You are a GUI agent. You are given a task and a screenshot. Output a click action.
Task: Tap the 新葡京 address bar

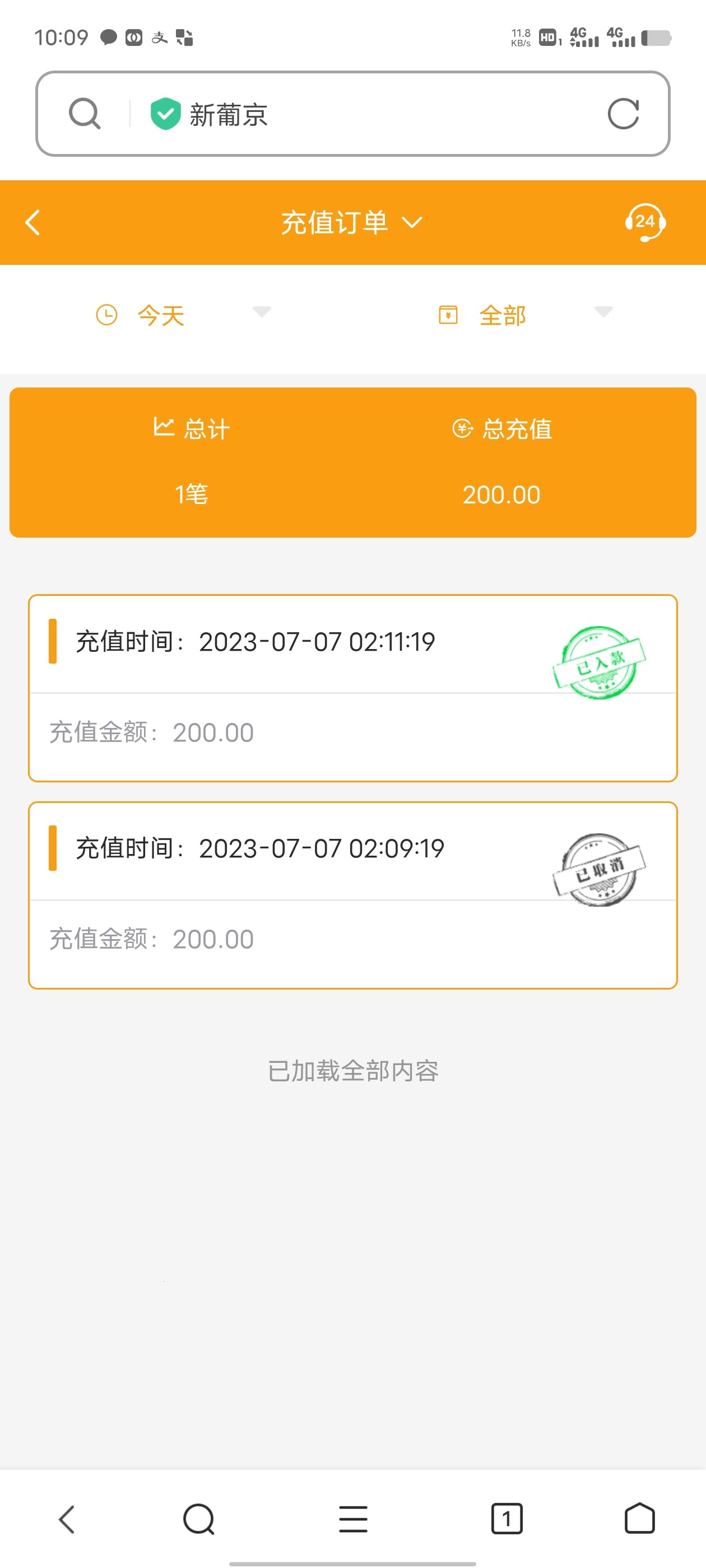pyautogui.click(x=365, y=114)
